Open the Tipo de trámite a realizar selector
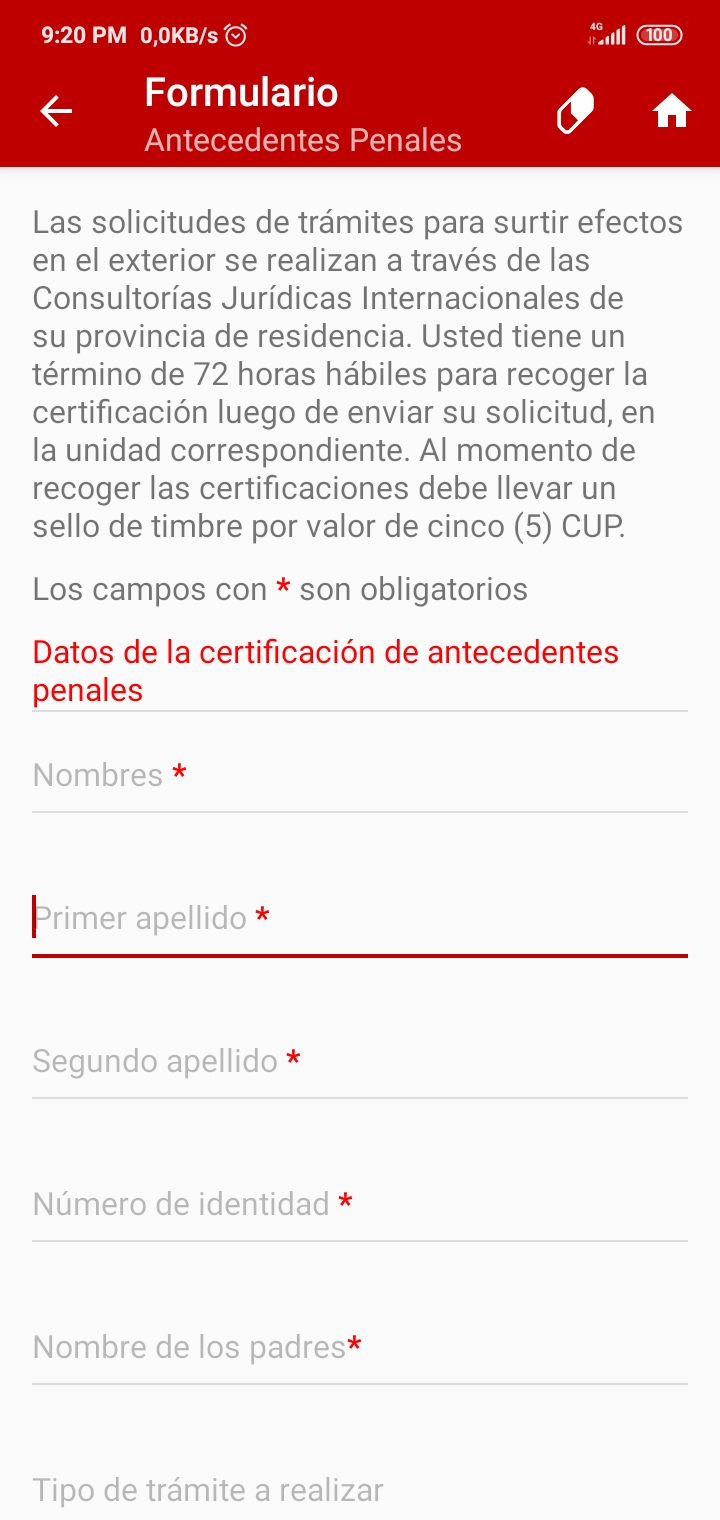 coord(360,1491)
